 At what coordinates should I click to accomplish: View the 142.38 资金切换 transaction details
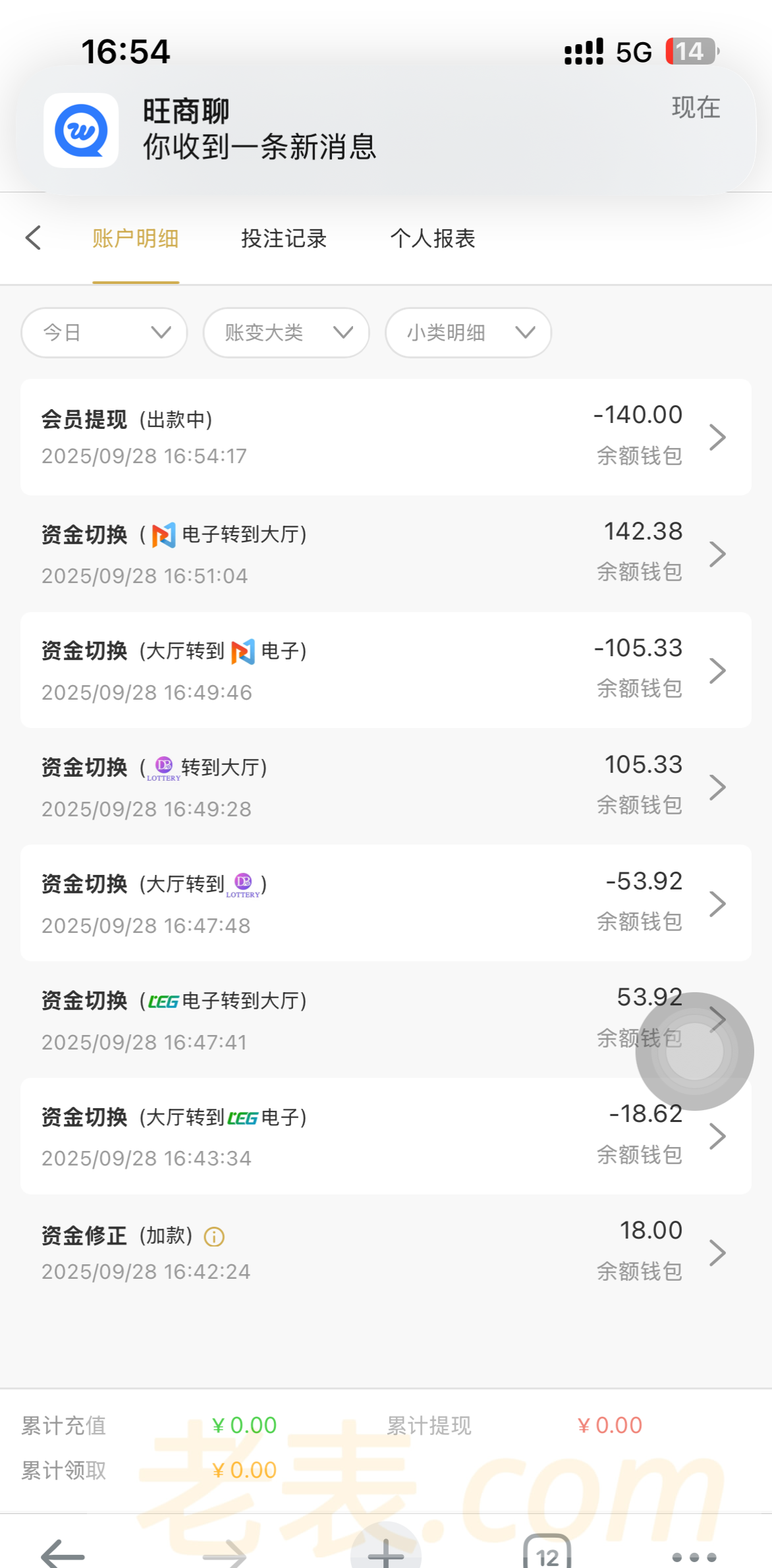tap(385, 553)
